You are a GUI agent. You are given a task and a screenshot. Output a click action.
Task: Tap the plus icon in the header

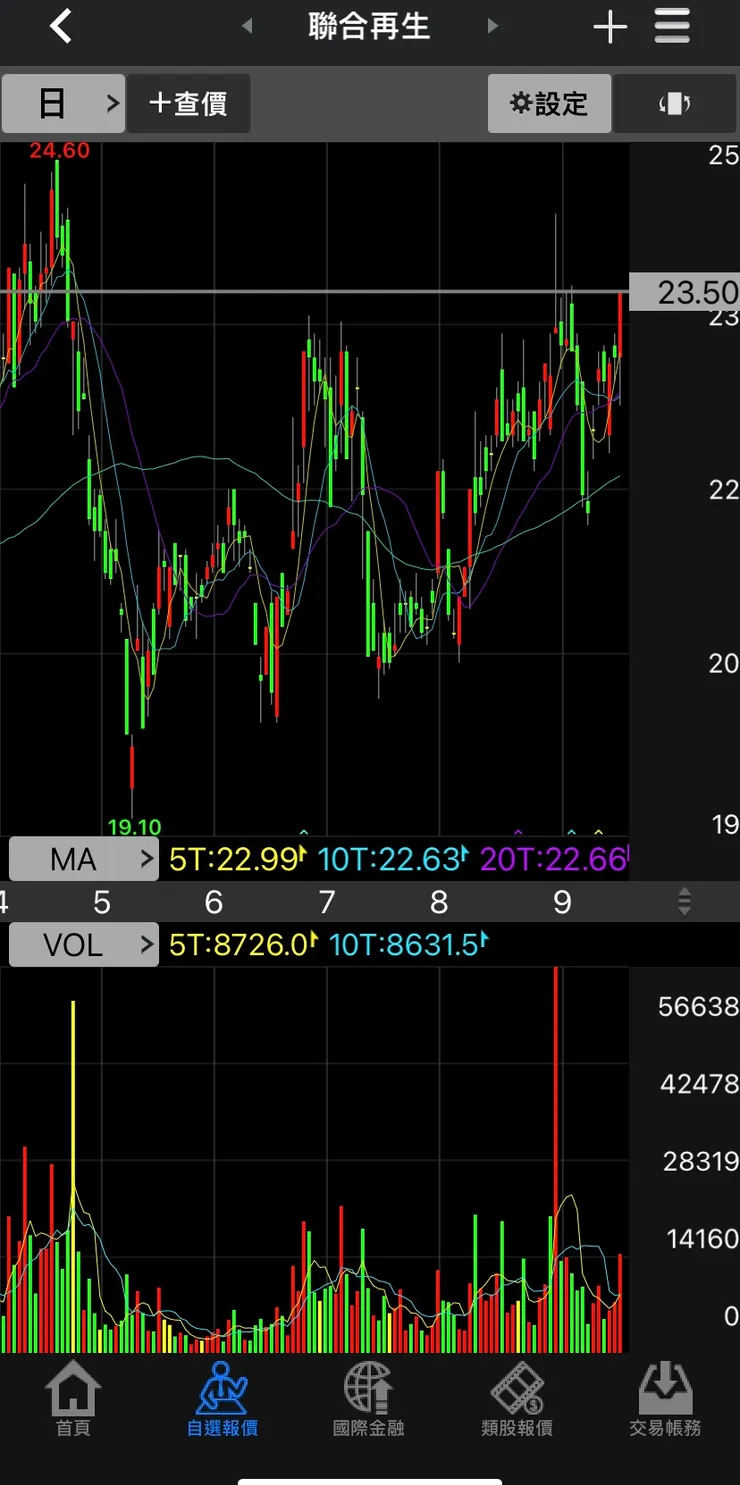tap(610, 27)
